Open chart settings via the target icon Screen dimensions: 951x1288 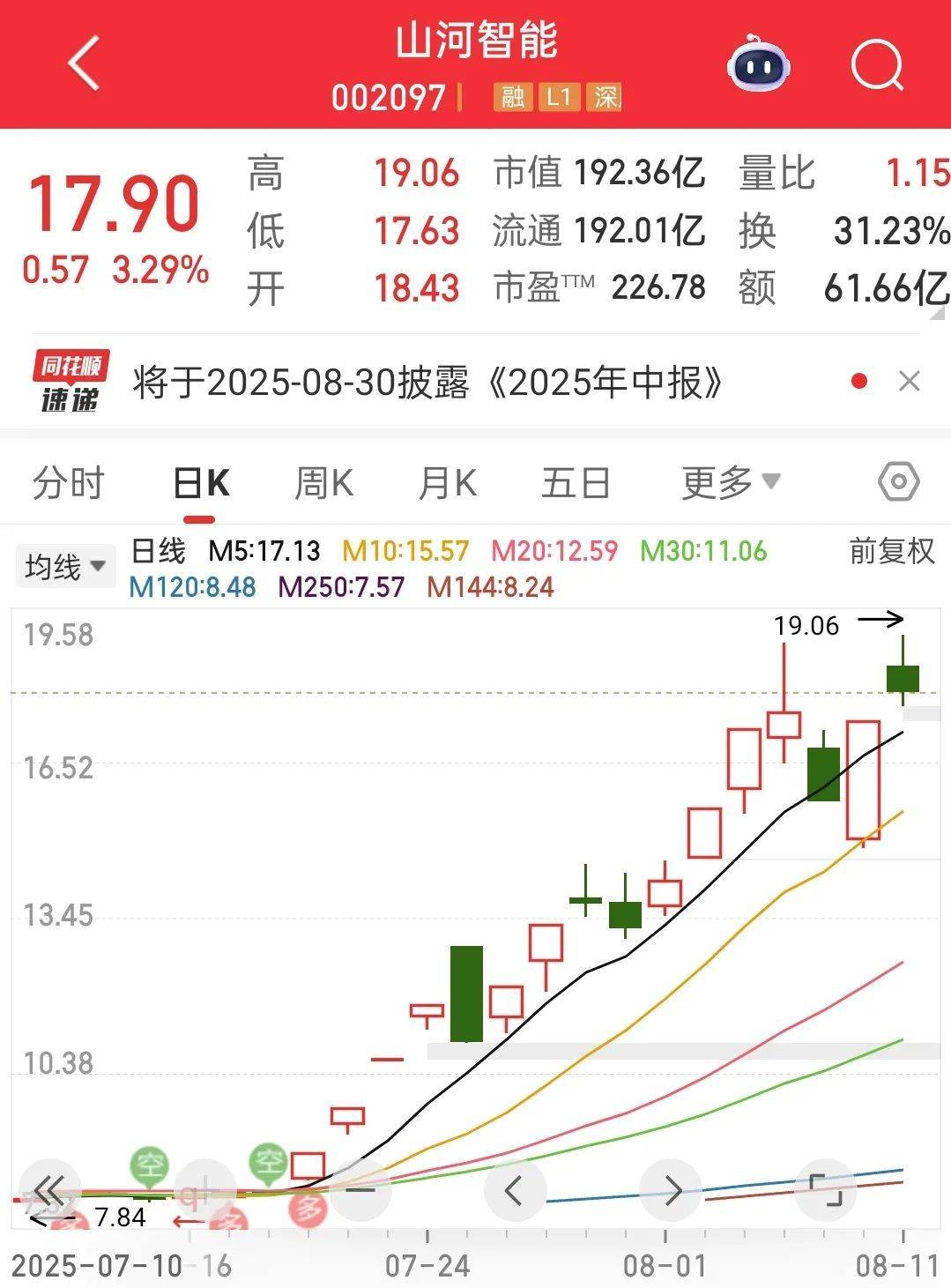(x=898, y=483)
